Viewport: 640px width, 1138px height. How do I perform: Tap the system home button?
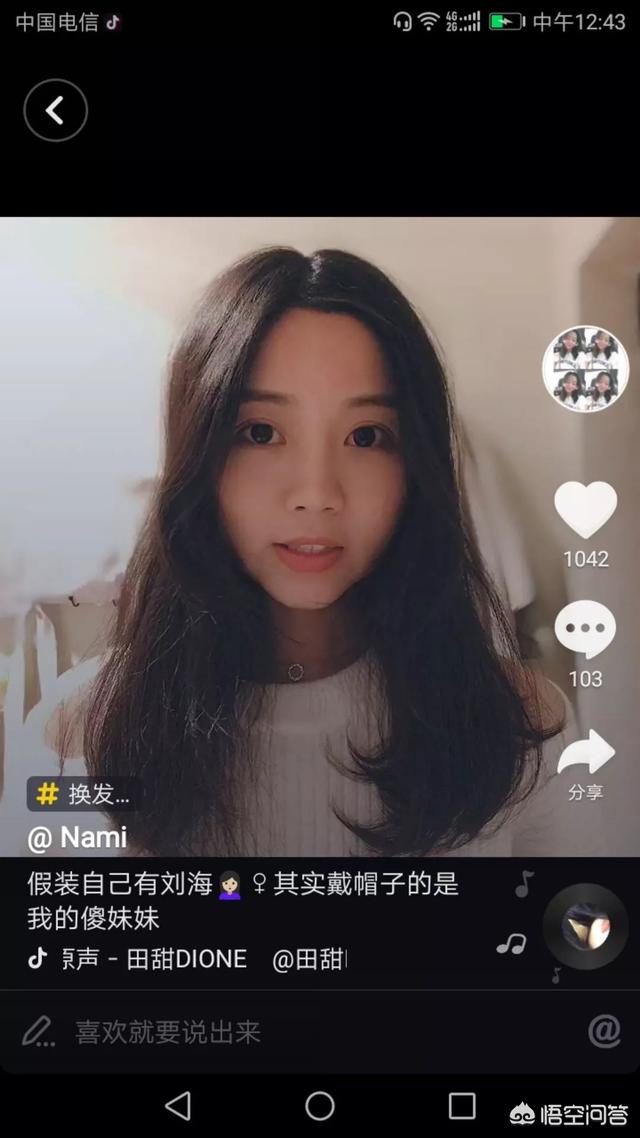(x=320, y=1105)
